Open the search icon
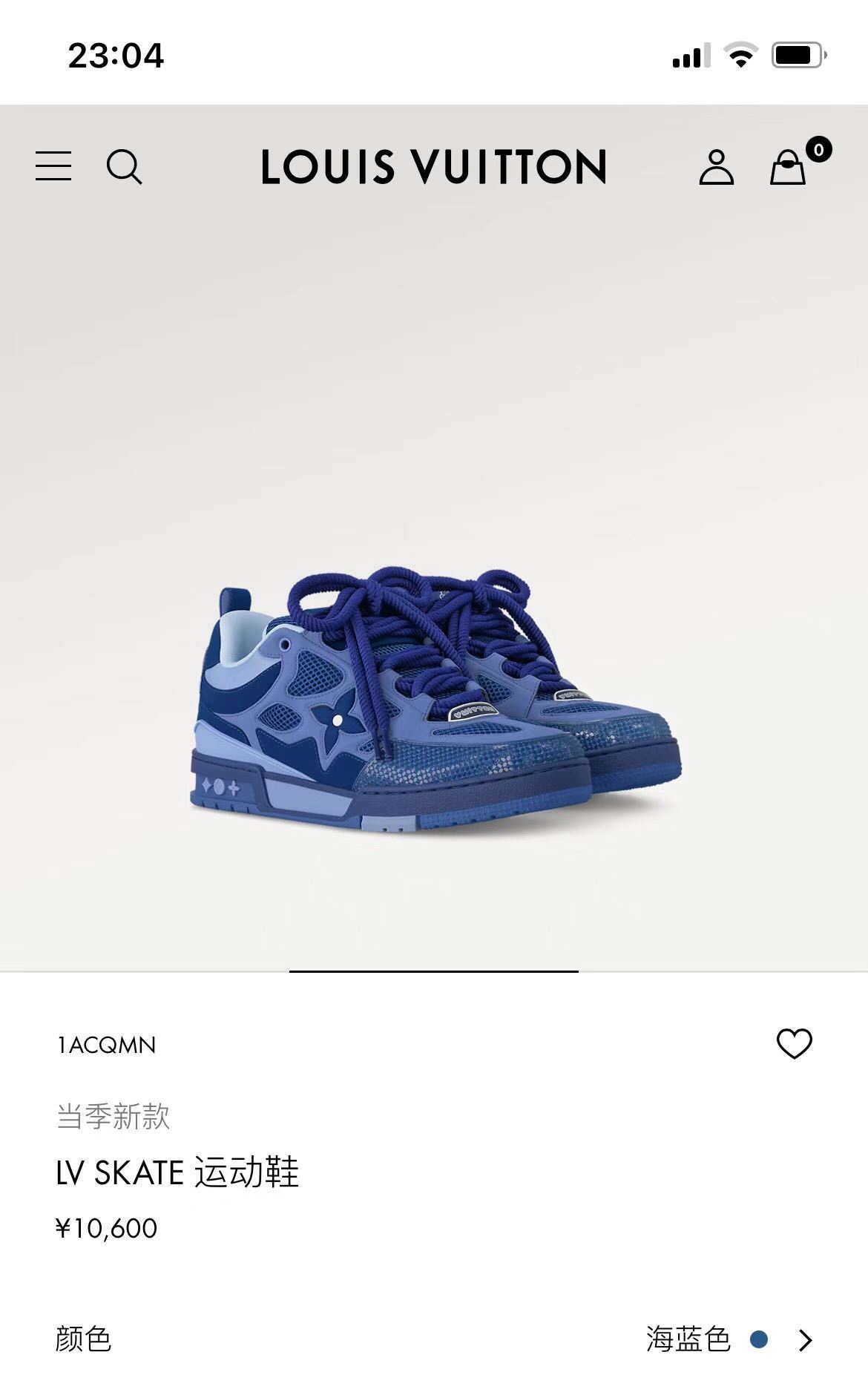 click(x=124, y=166)
